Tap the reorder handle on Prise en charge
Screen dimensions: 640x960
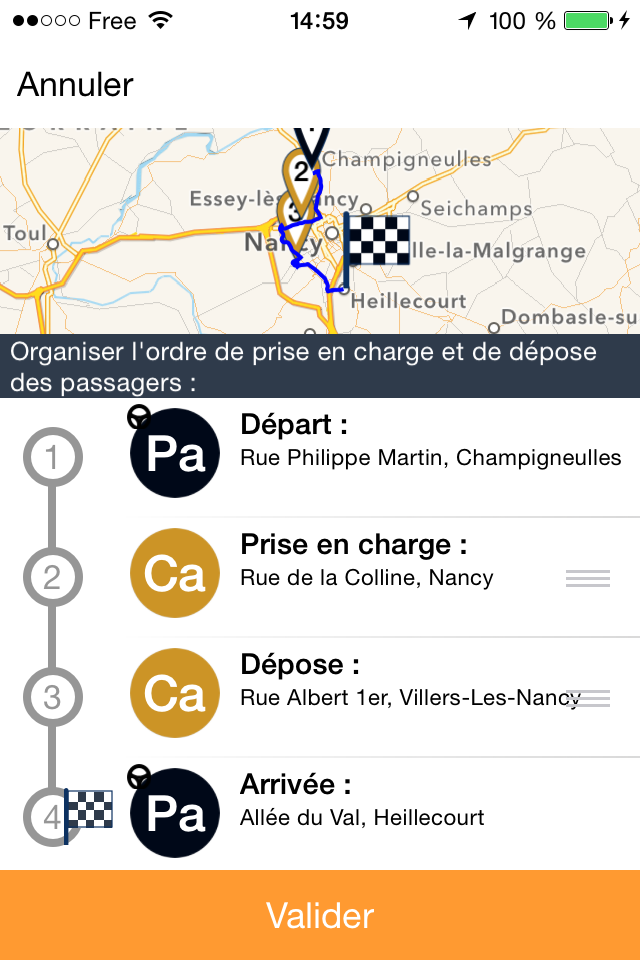coord(587,578)
